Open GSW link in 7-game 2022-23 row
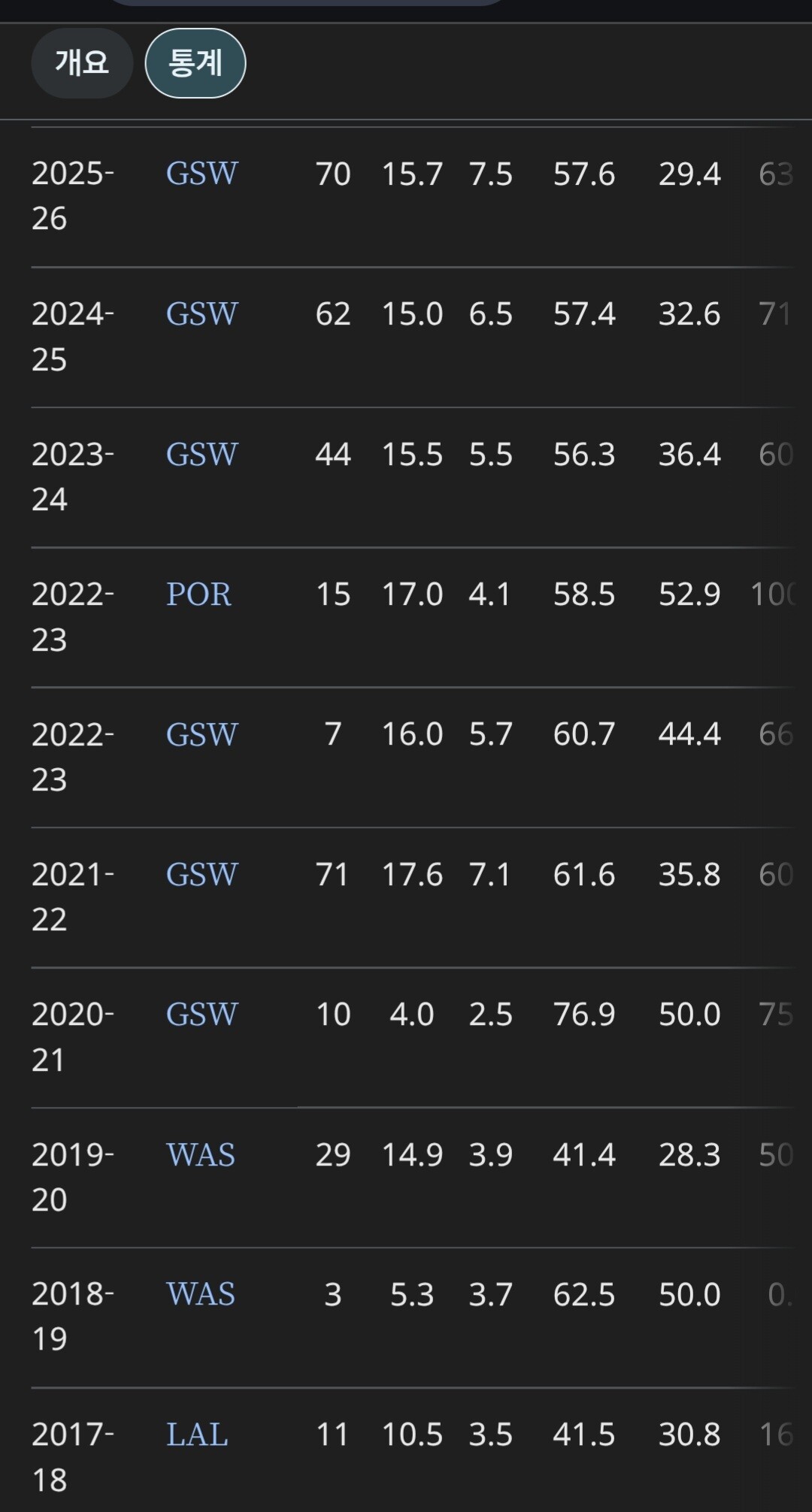The image size is (812, 1512). point(201,734)
